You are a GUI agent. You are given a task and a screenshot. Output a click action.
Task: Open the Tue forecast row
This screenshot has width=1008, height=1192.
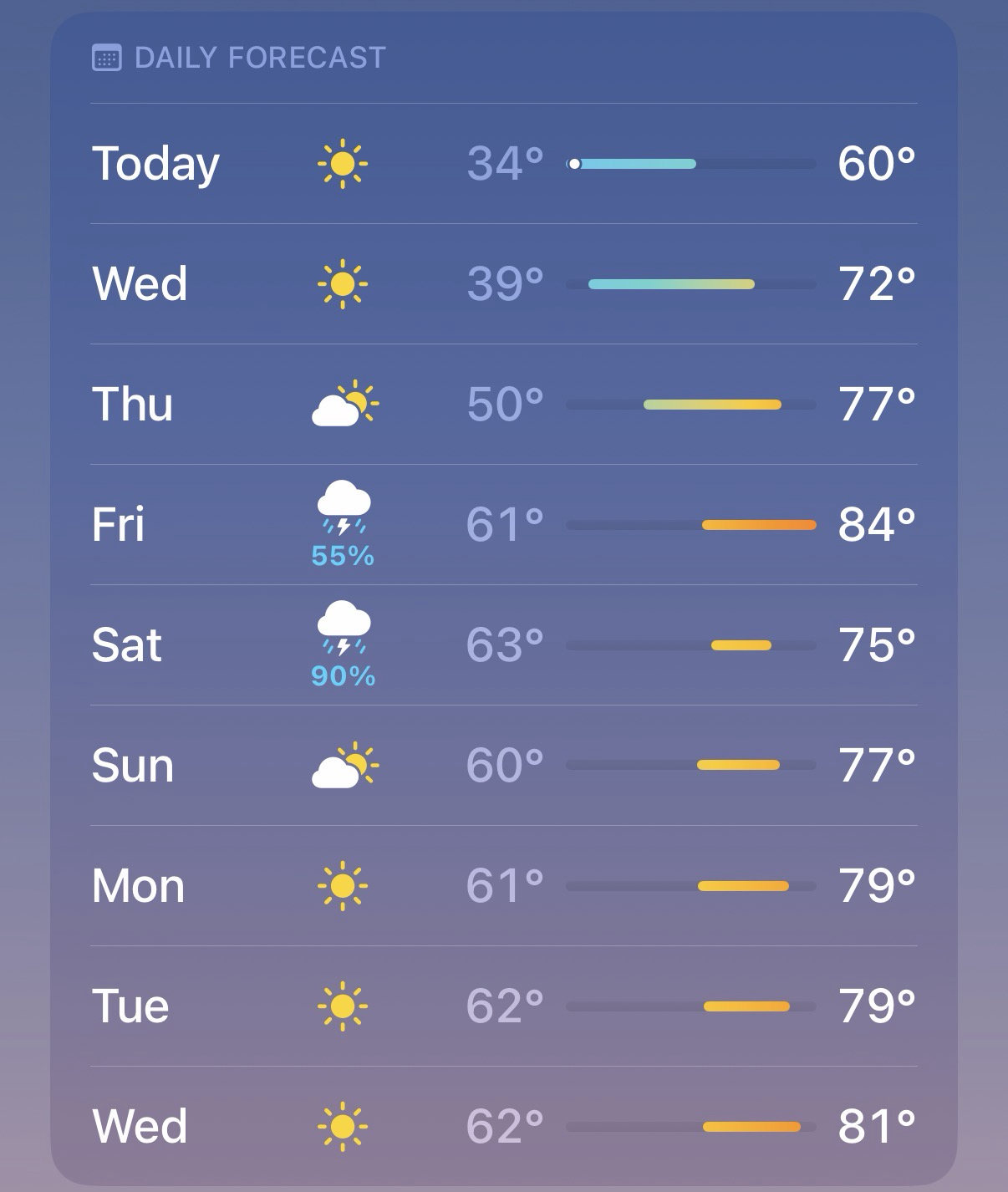(x=503, y=1006)
